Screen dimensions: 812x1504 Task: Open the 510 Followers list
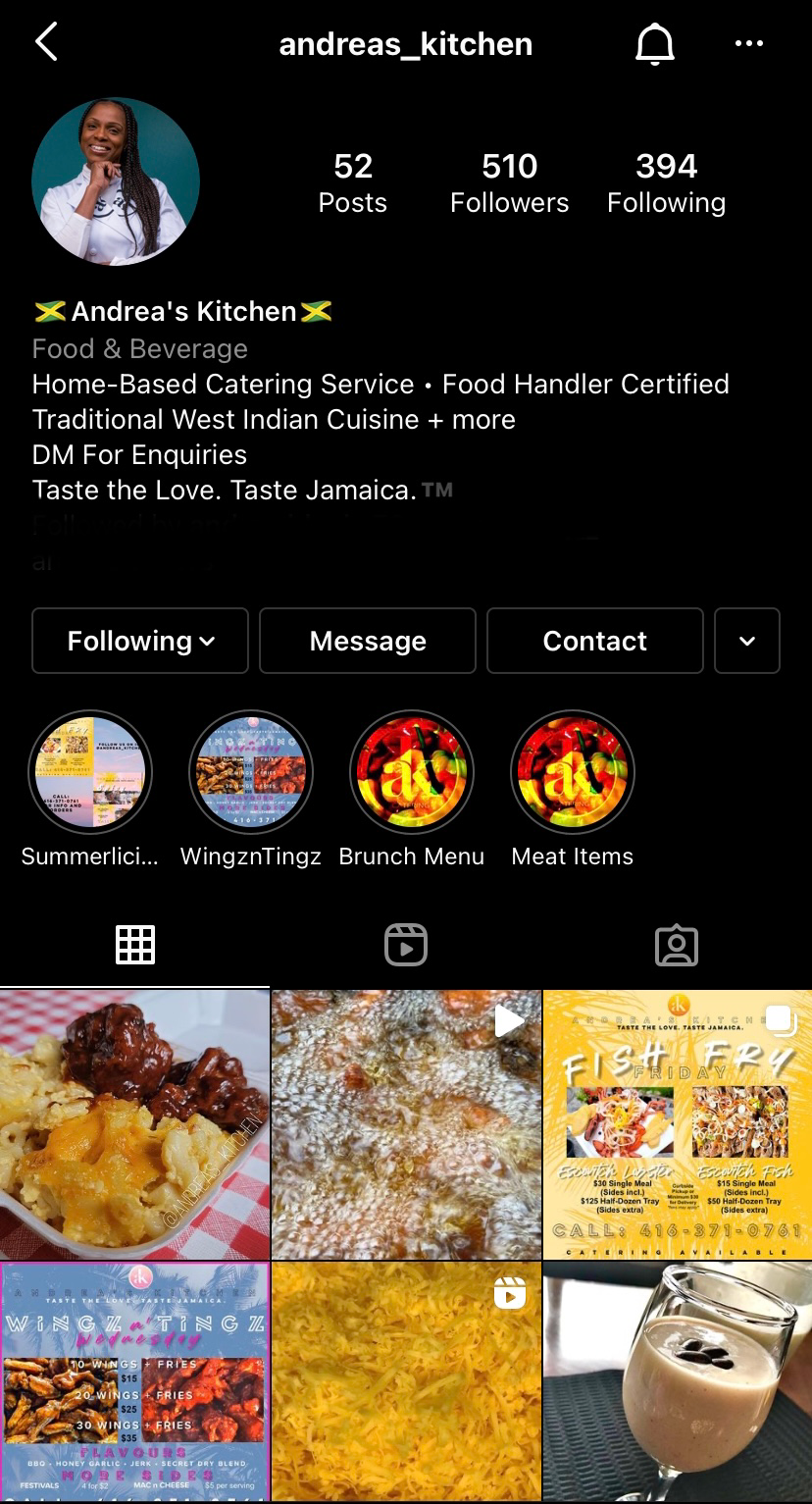[x=509, y=182]
